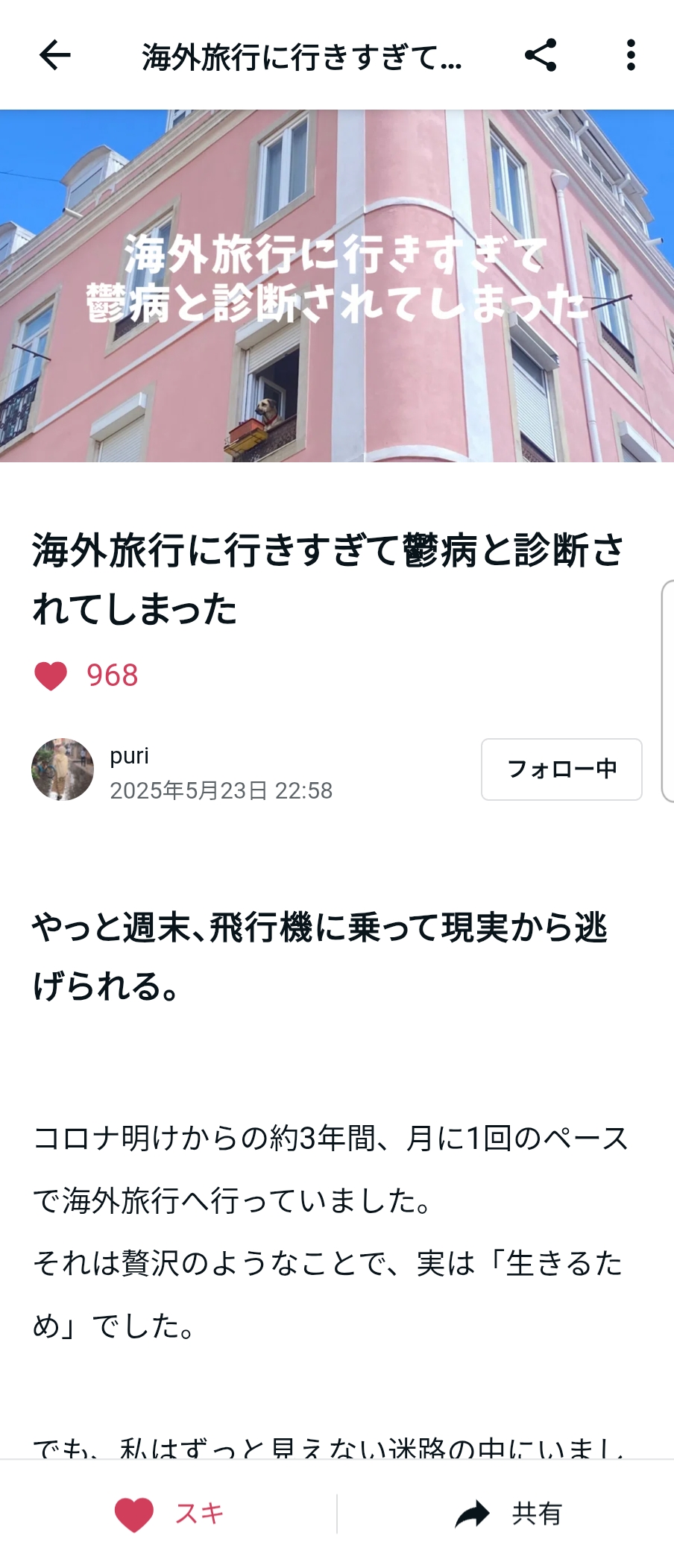The height and width of the screenshot is (1568, 674).
Task: Open puri's profile picture
Action: (x=63, y=769)
